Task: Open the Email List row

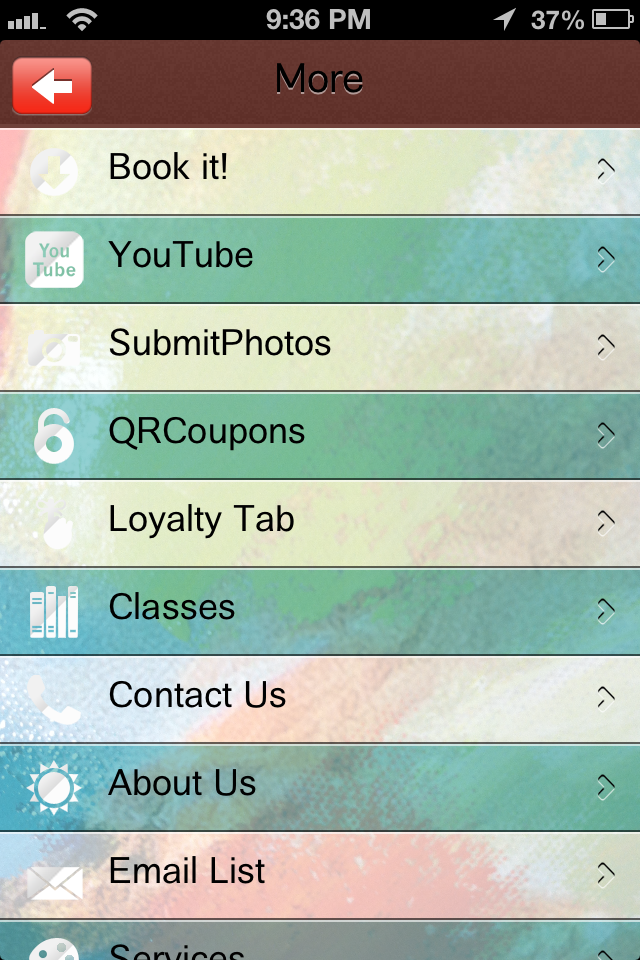Action: tap(320, 874)
